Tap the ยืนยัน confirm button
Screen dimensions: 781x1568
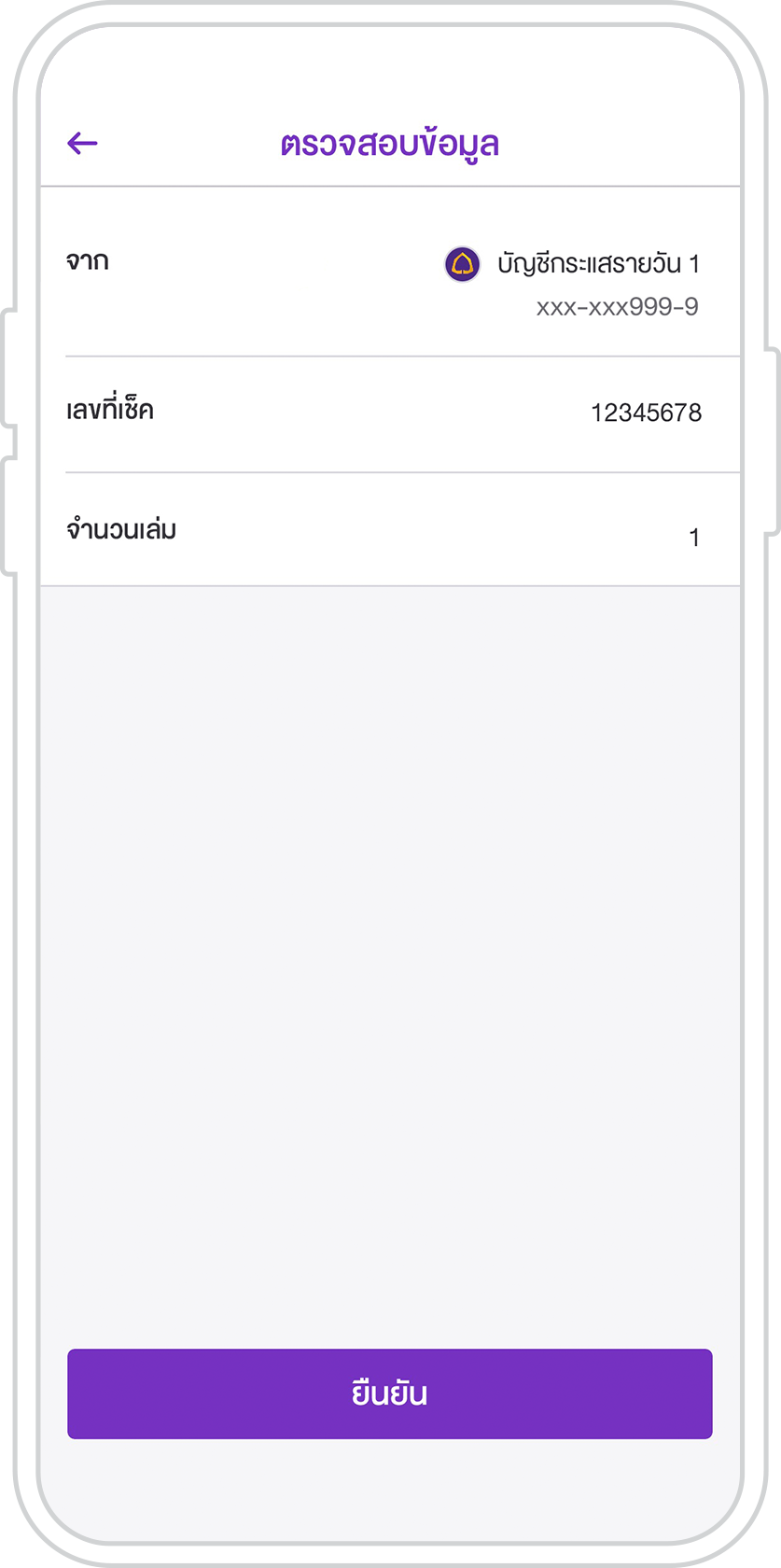390,1393
